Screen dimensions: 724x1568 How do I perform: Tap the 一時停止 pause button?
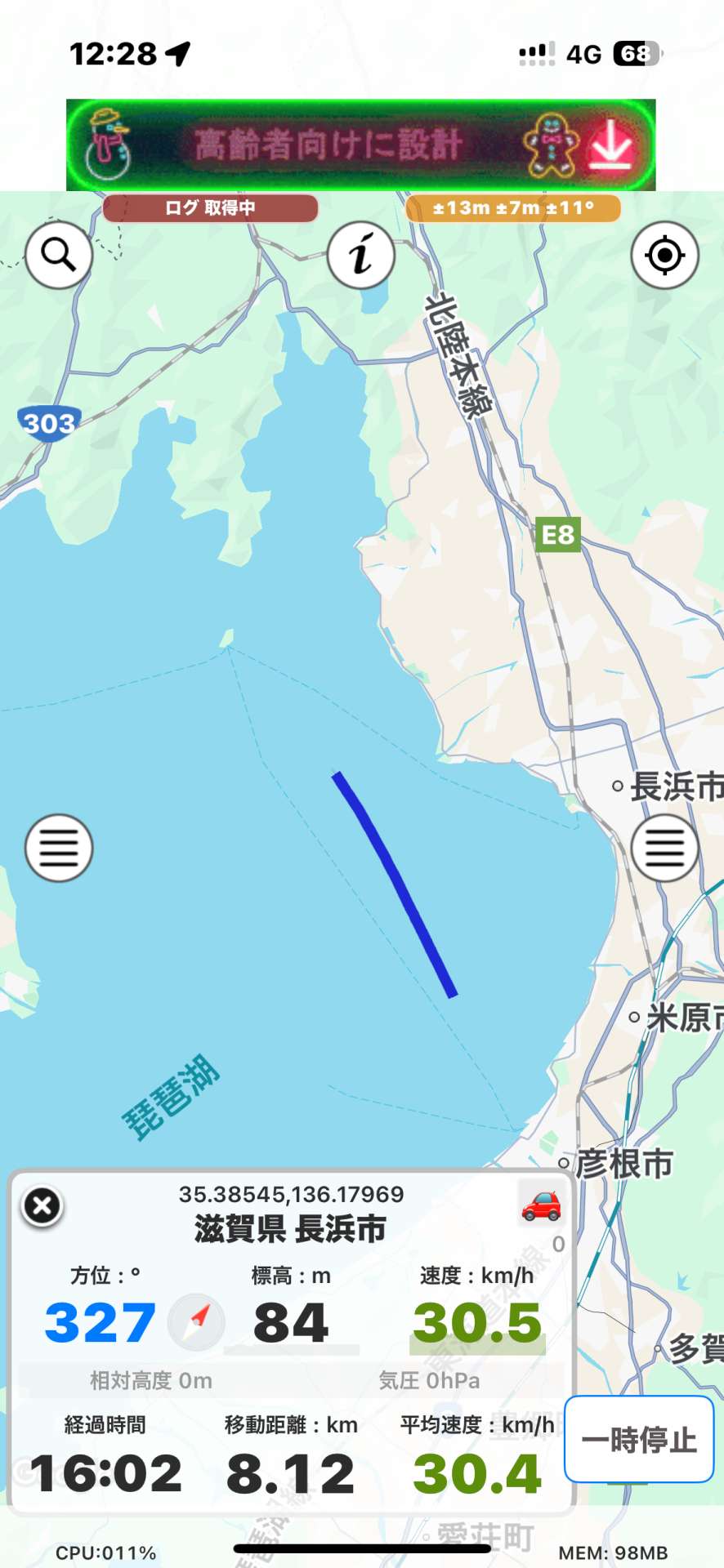[639, 1439]
